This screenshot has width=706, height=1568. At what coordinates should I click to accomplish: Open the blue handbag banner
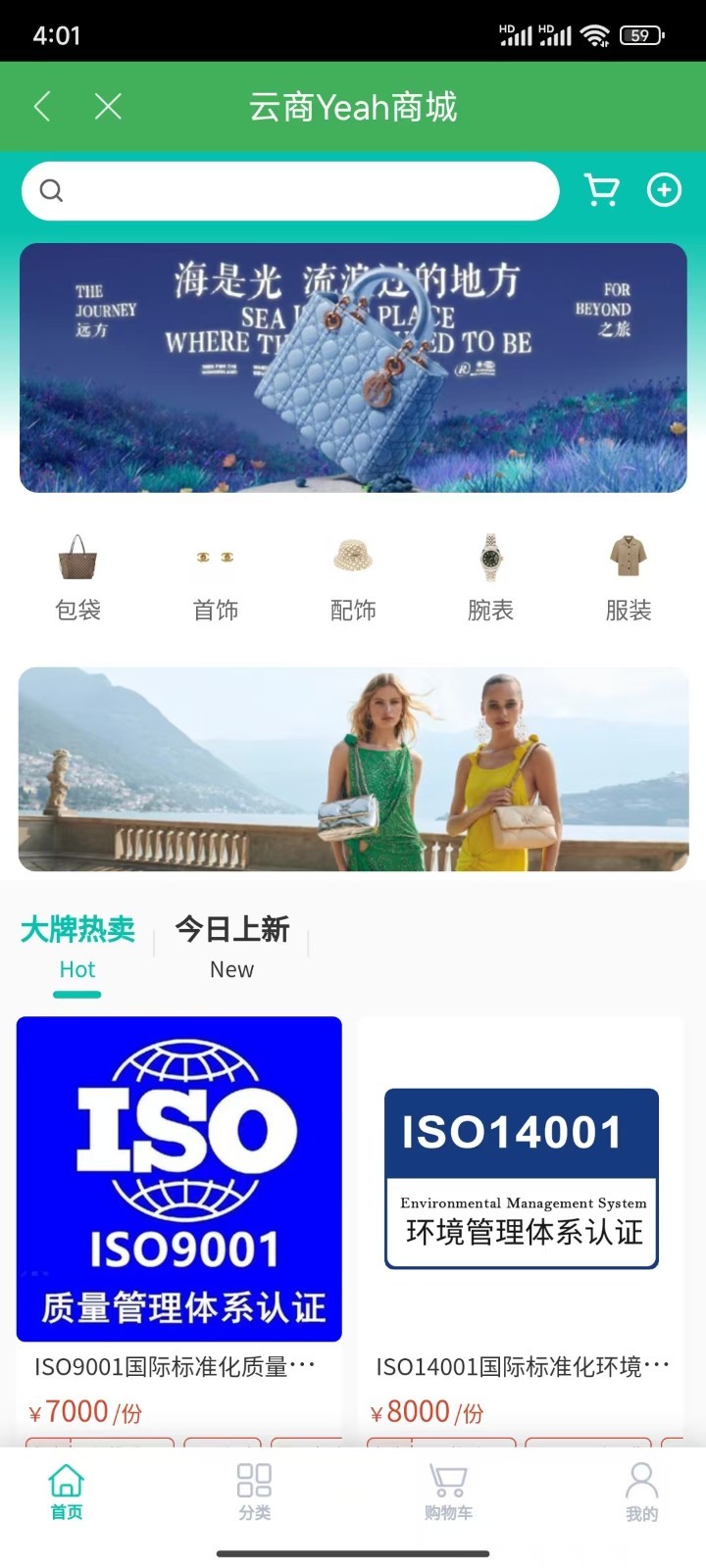(353, 367)
